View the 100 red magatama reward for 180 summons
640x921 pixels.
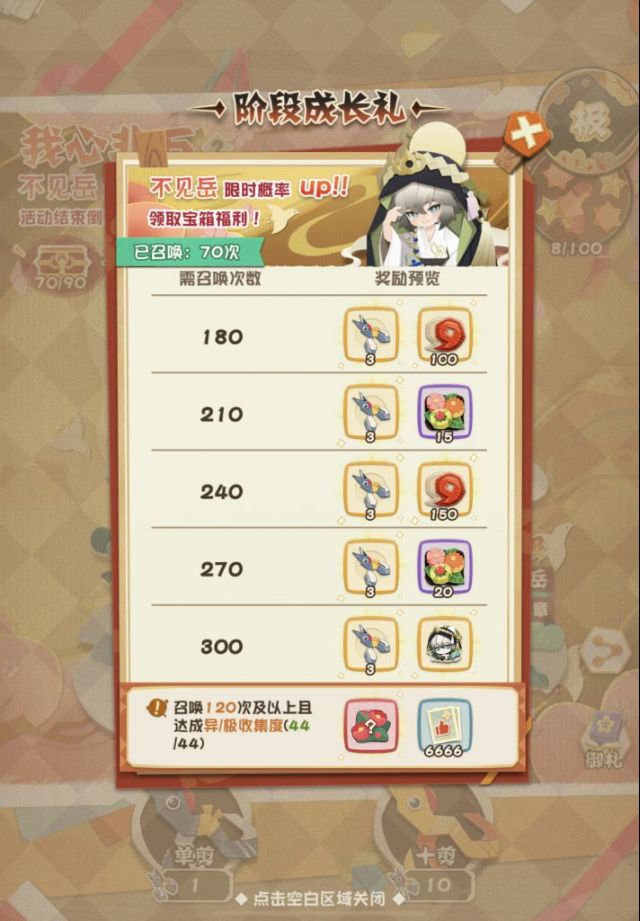click(x=445, y=335)
